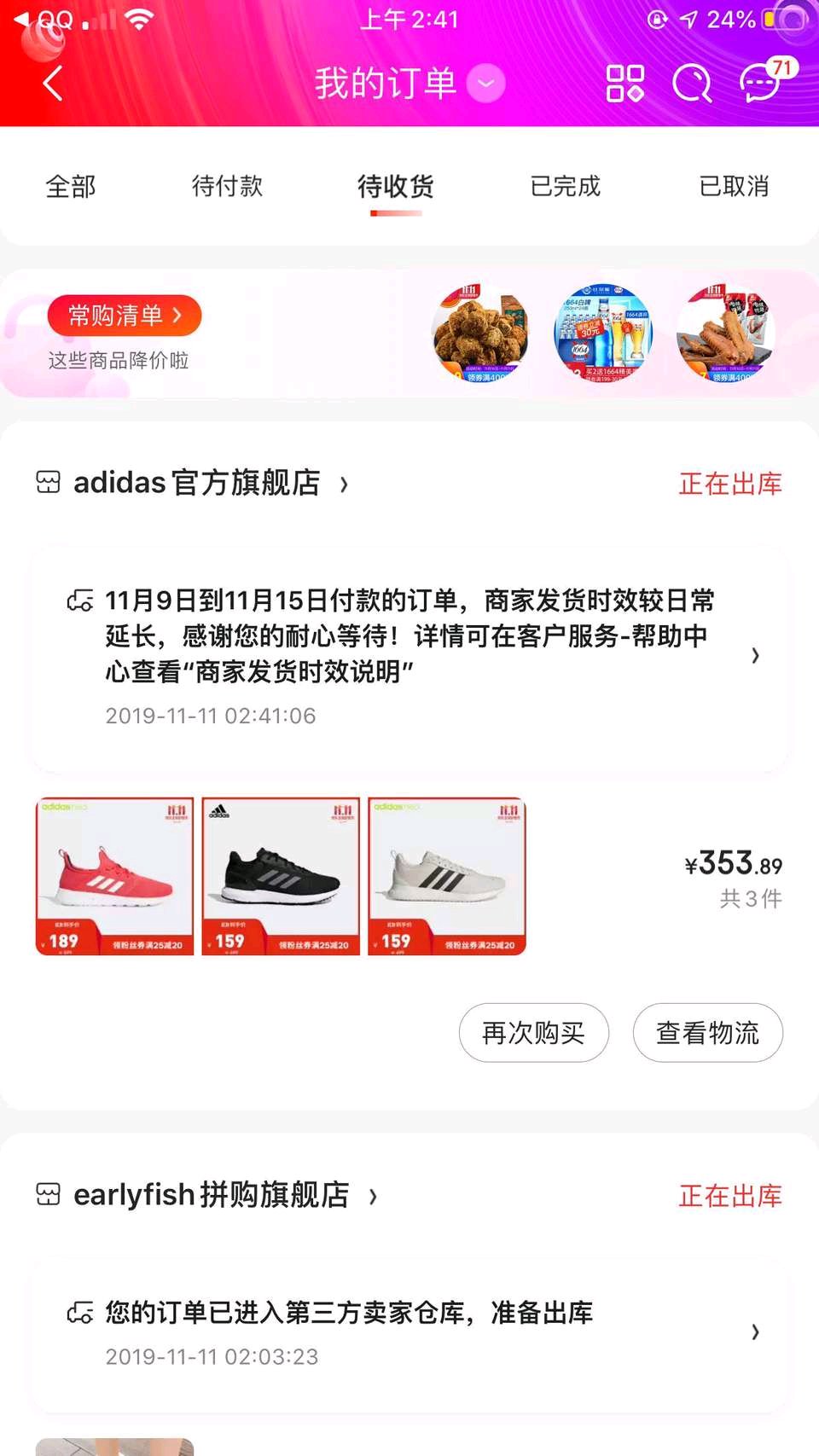Tap 再次购买 for the adidas order

(534, 1033)
